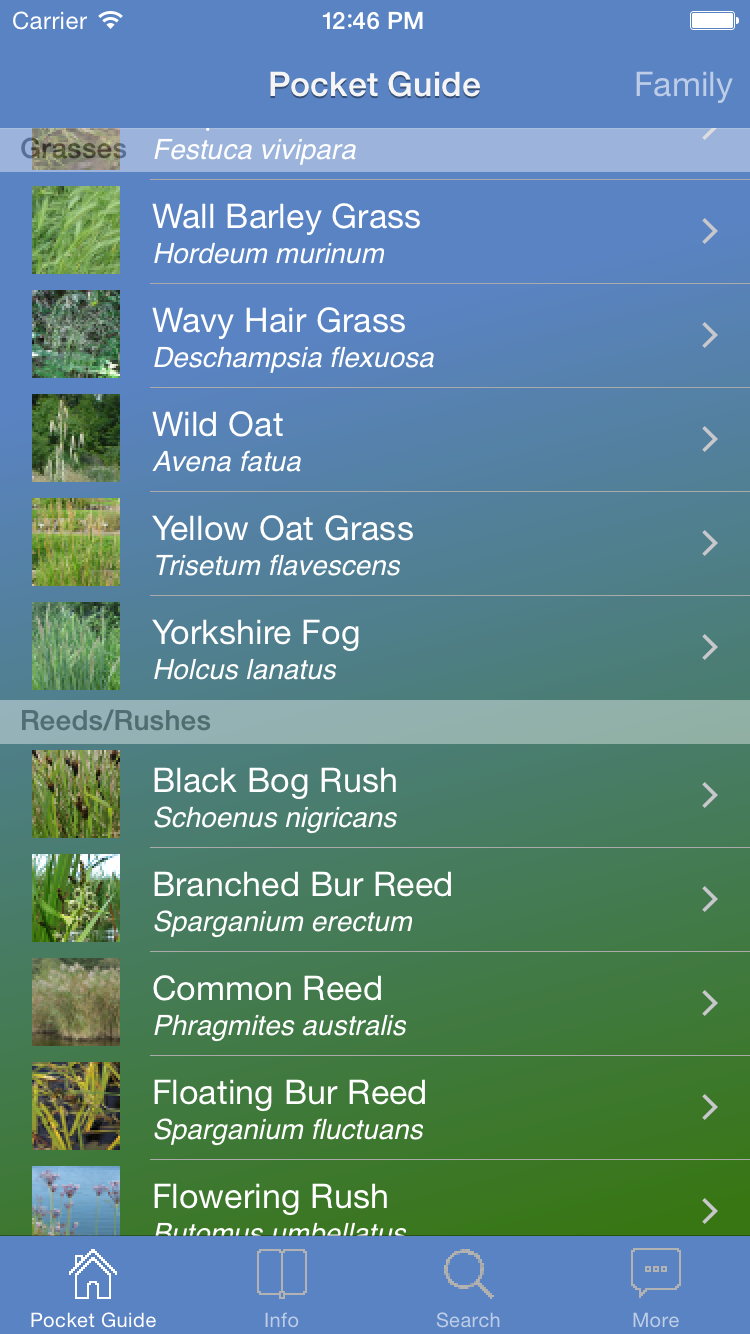Open Floating Bur Reed details
The image size is (750, 1334).
[375, 1108]
